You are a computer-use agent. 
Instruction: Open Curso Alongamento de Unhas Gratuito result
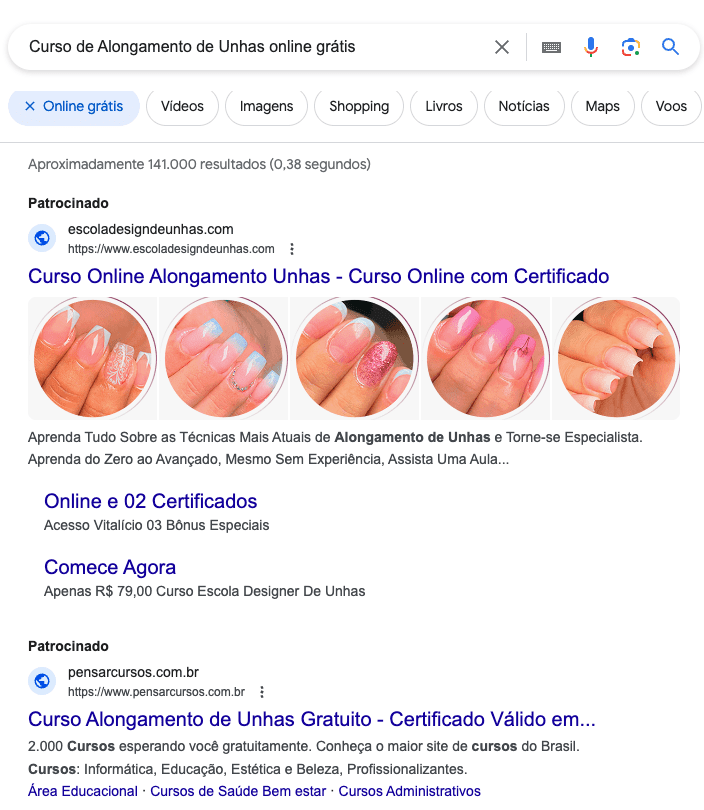click(x=312, y=719)
